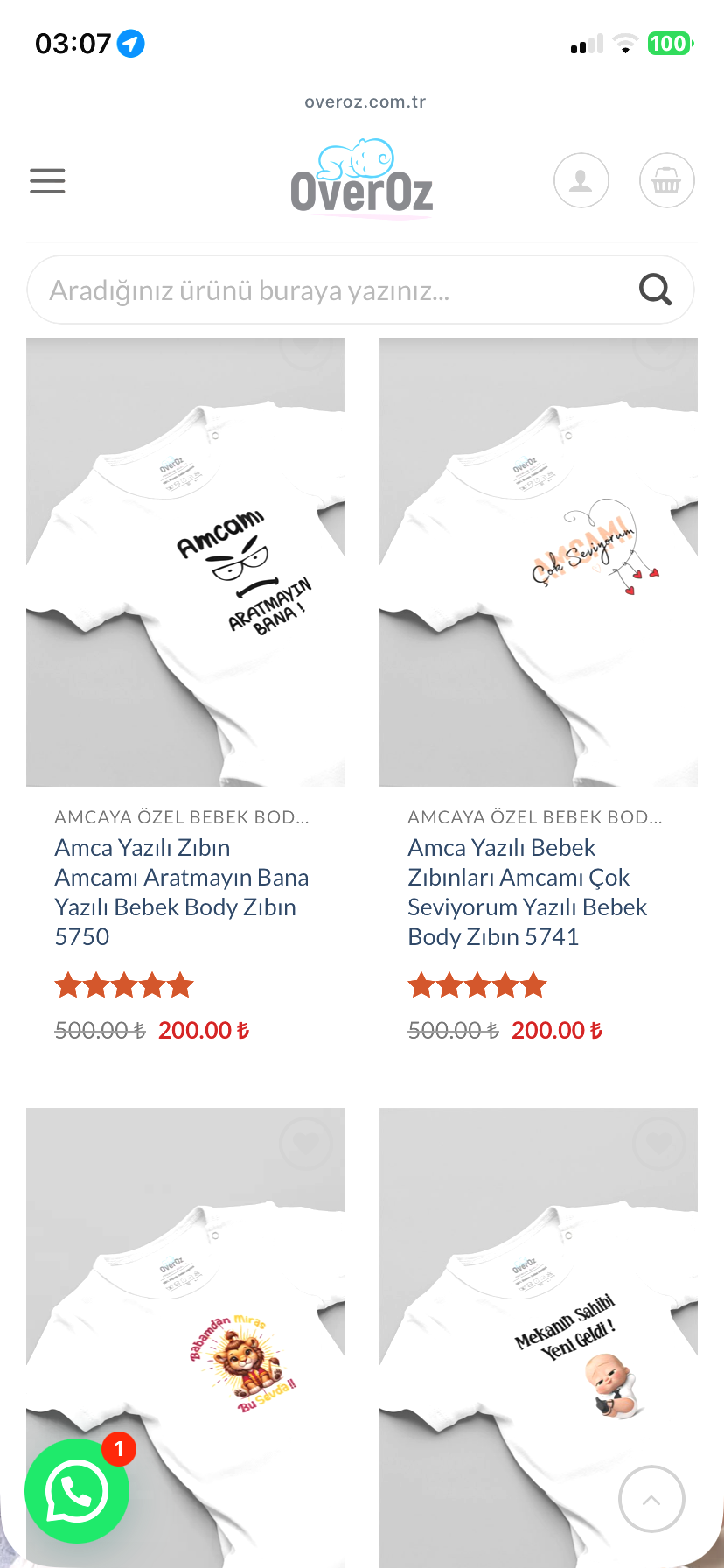
Task: Go to OverOz homepage via logo
Action: [x=362, y=181]
